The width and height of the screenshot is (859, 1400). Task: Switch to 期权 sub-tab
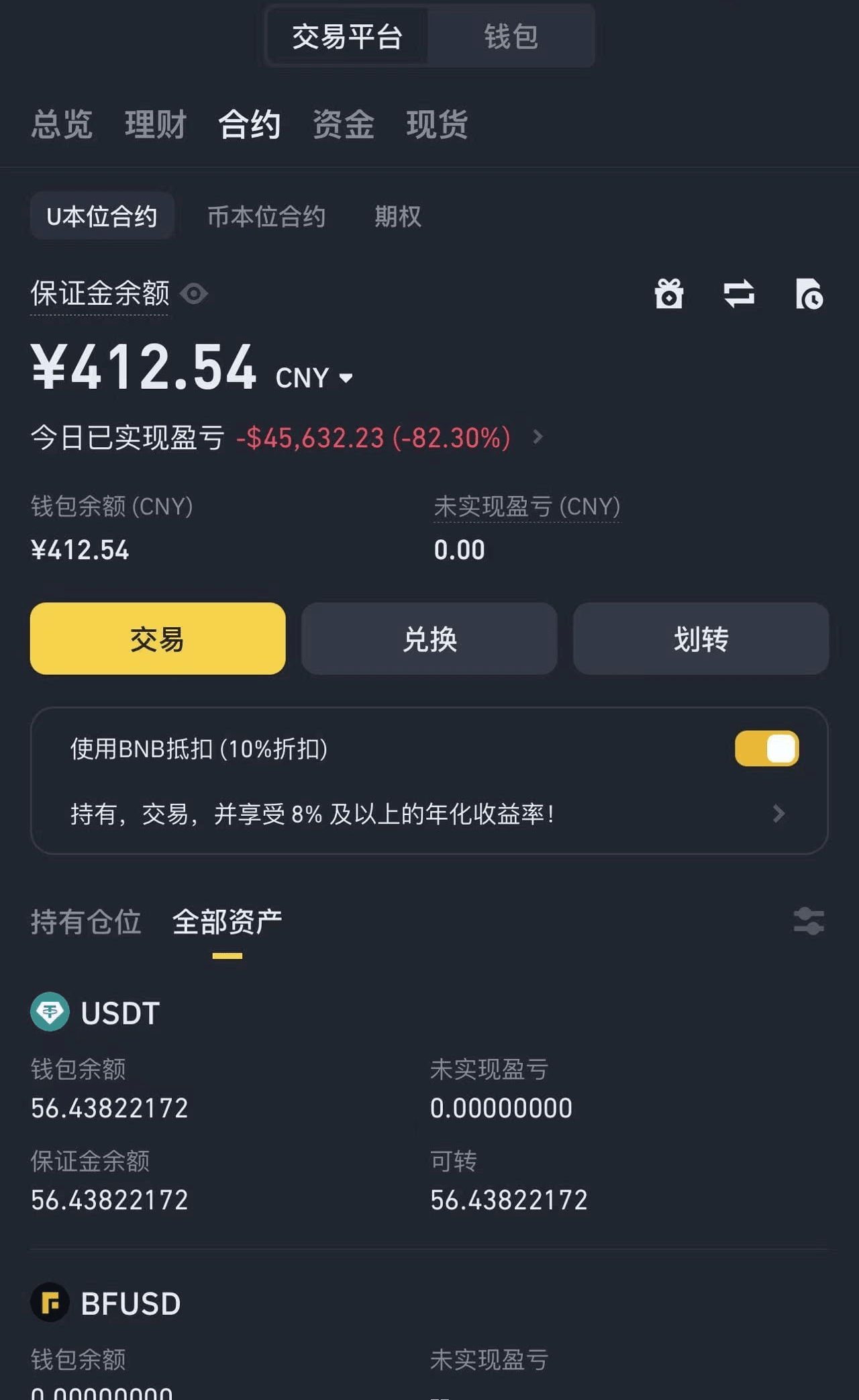point(398,216)
